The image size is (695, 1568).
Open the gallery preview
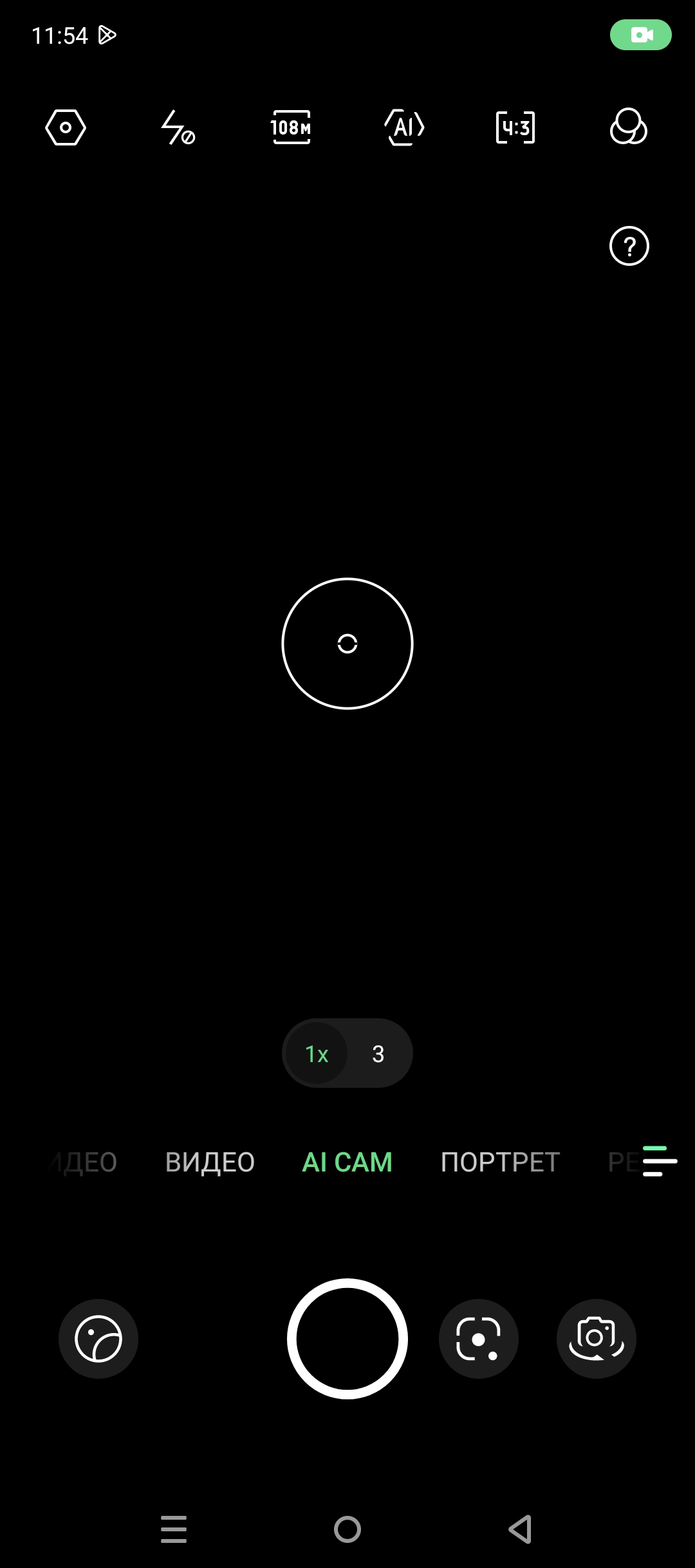[x=98, y=1339]
